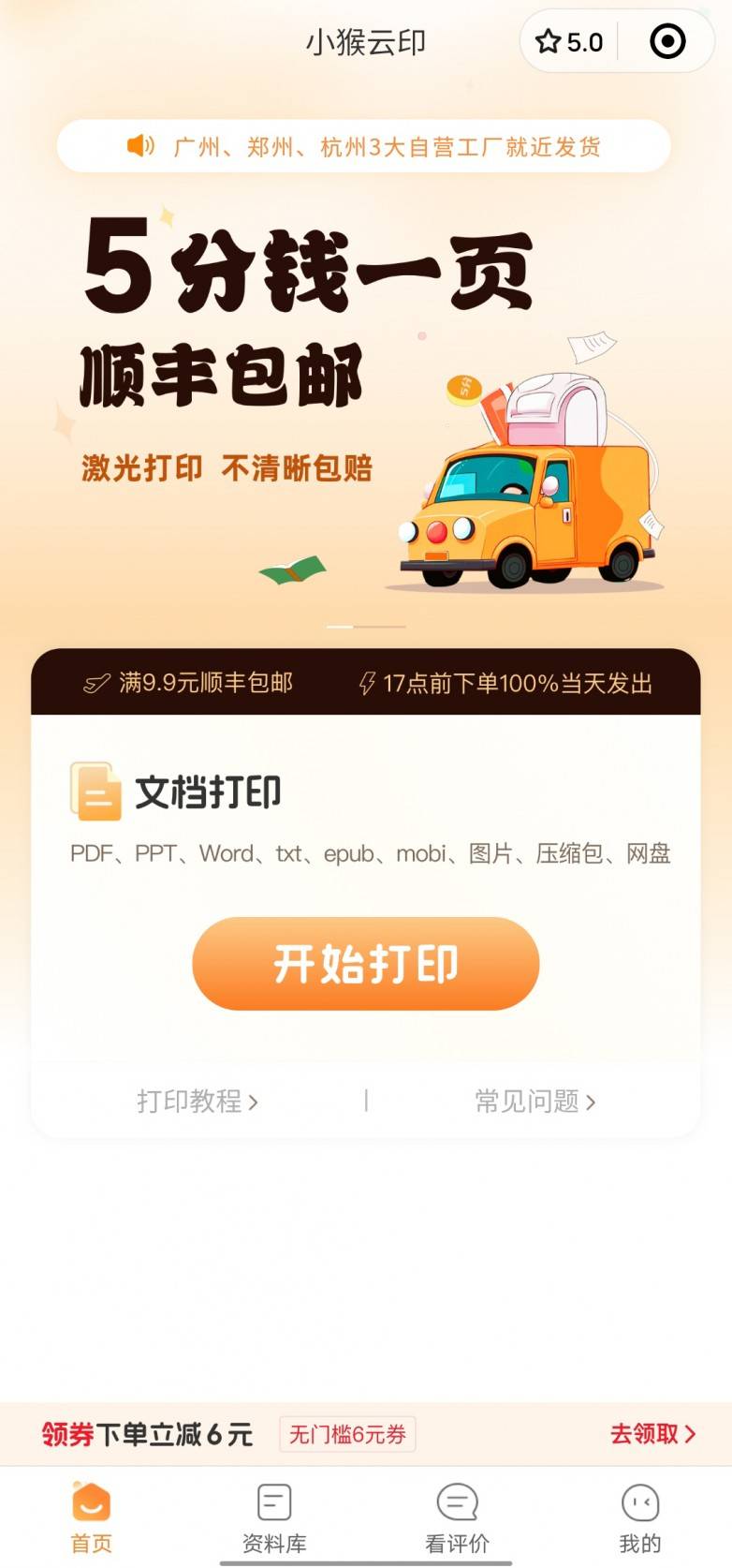The width and height of the screenshot is (732, 1568).
Task: Go to the 看评价 tab
Action: point(457,1517)
